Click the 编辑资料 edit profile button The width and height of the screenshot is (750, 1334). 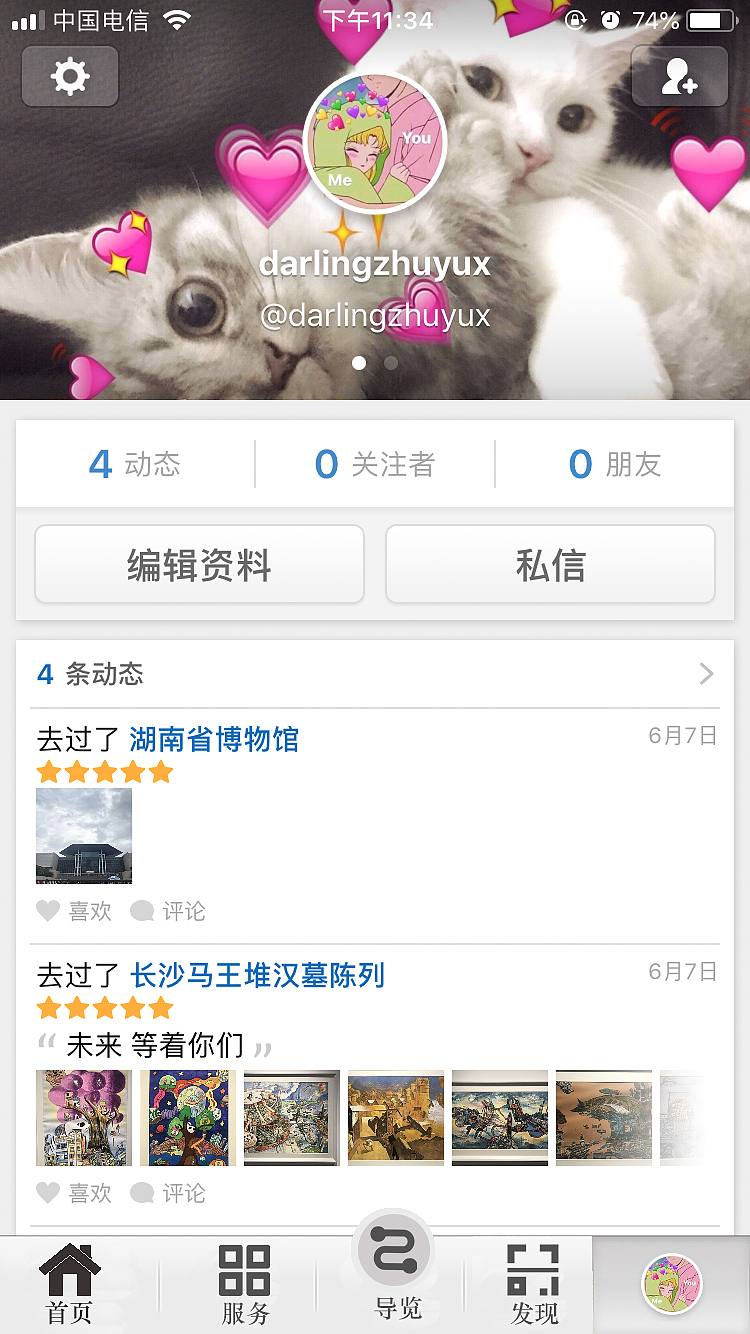pyautogui.click(x=199, y=563)
